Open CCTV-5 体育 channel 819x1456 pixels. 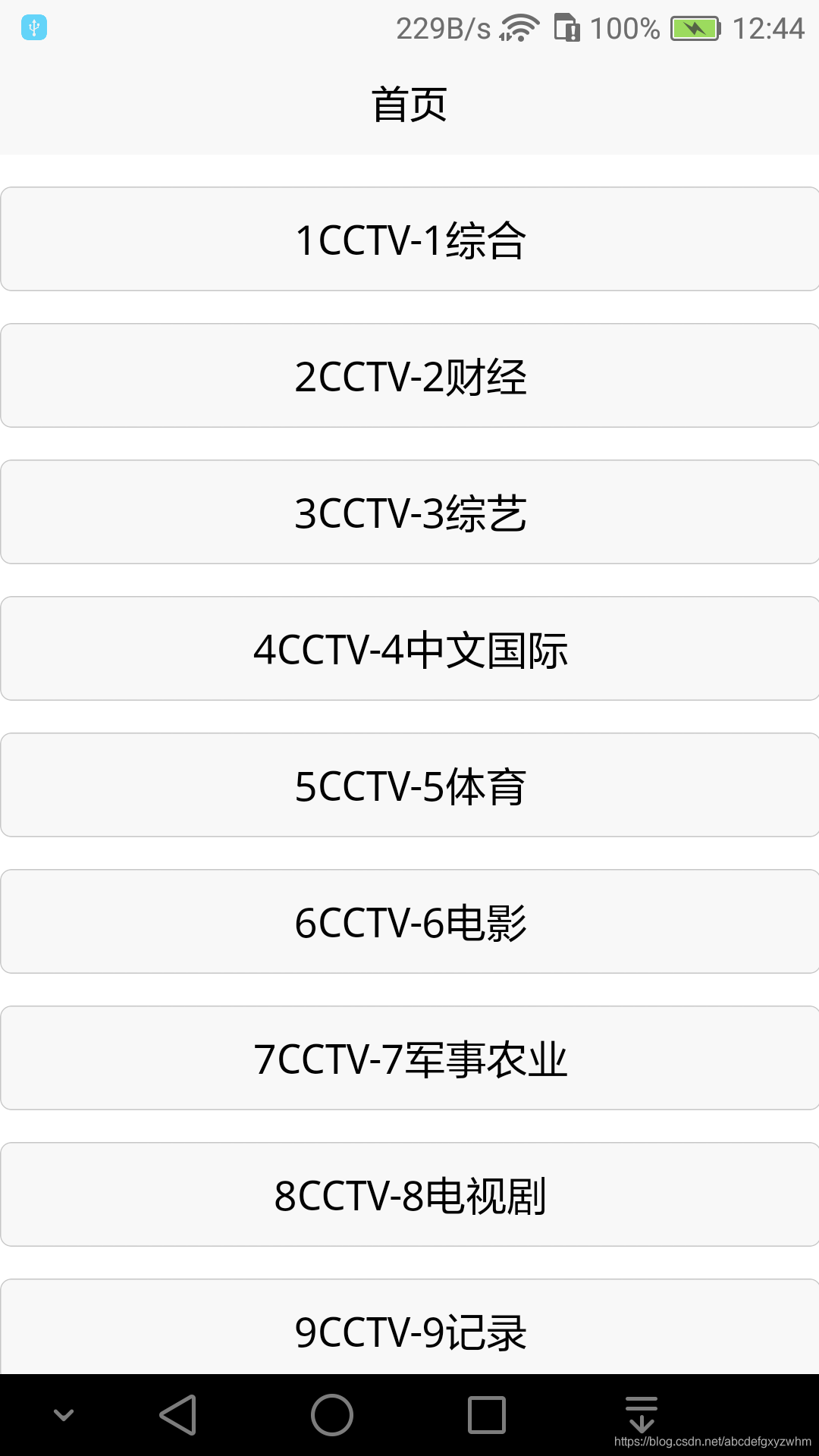pos(409,784)
